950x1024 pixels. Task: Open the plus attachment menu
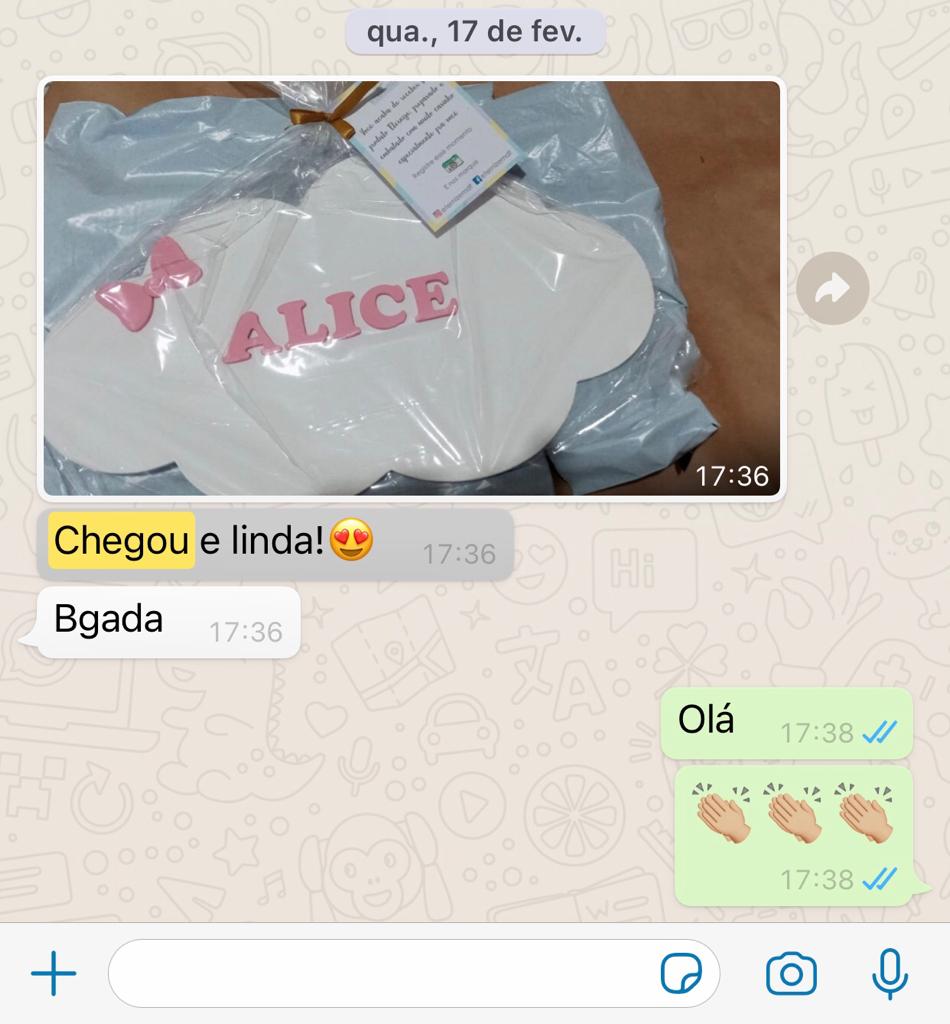pyautogui.click(x=54, y=973)
